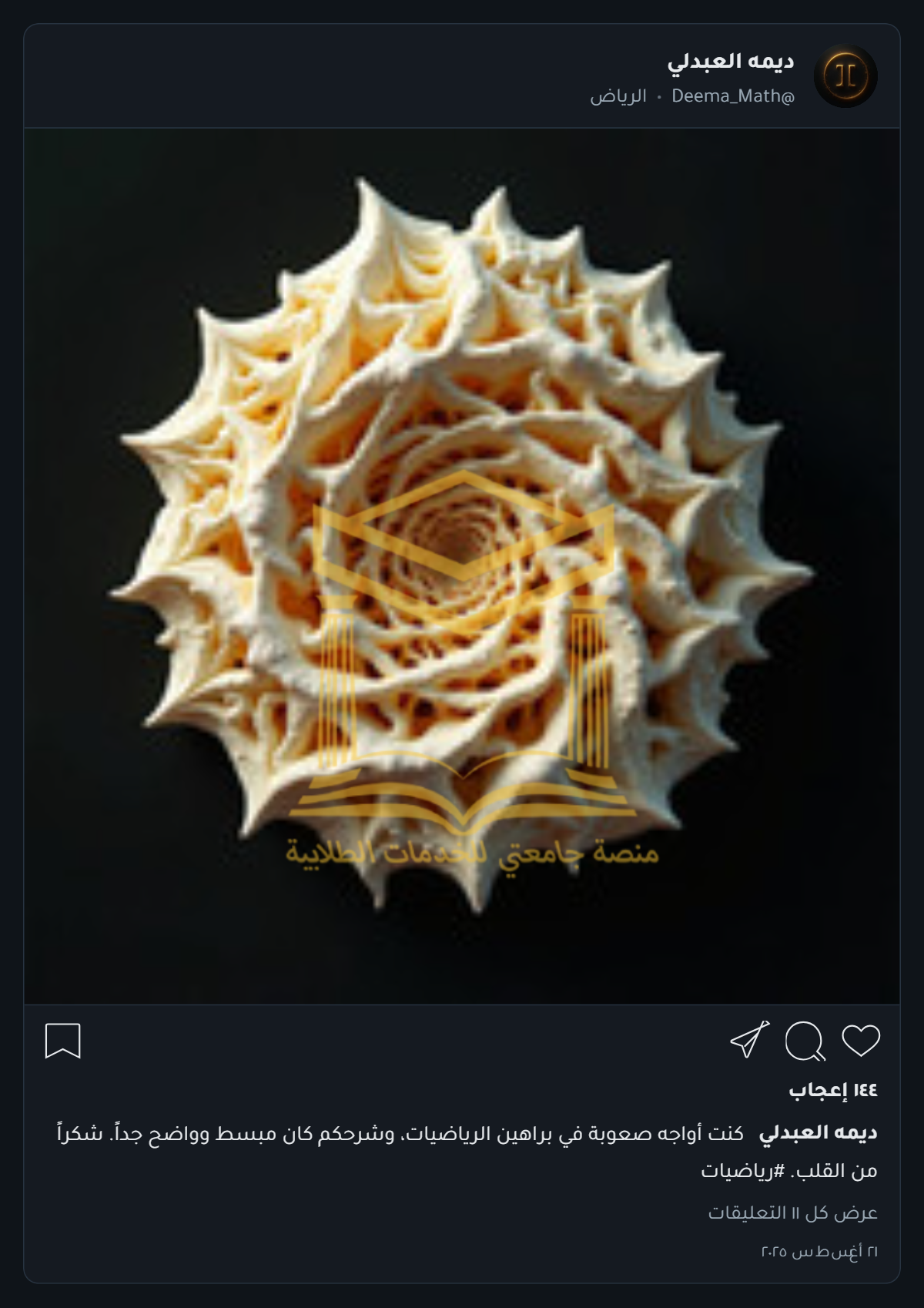
Task: Open the post image
Action: pyautogui.click(x=462, y=566)
